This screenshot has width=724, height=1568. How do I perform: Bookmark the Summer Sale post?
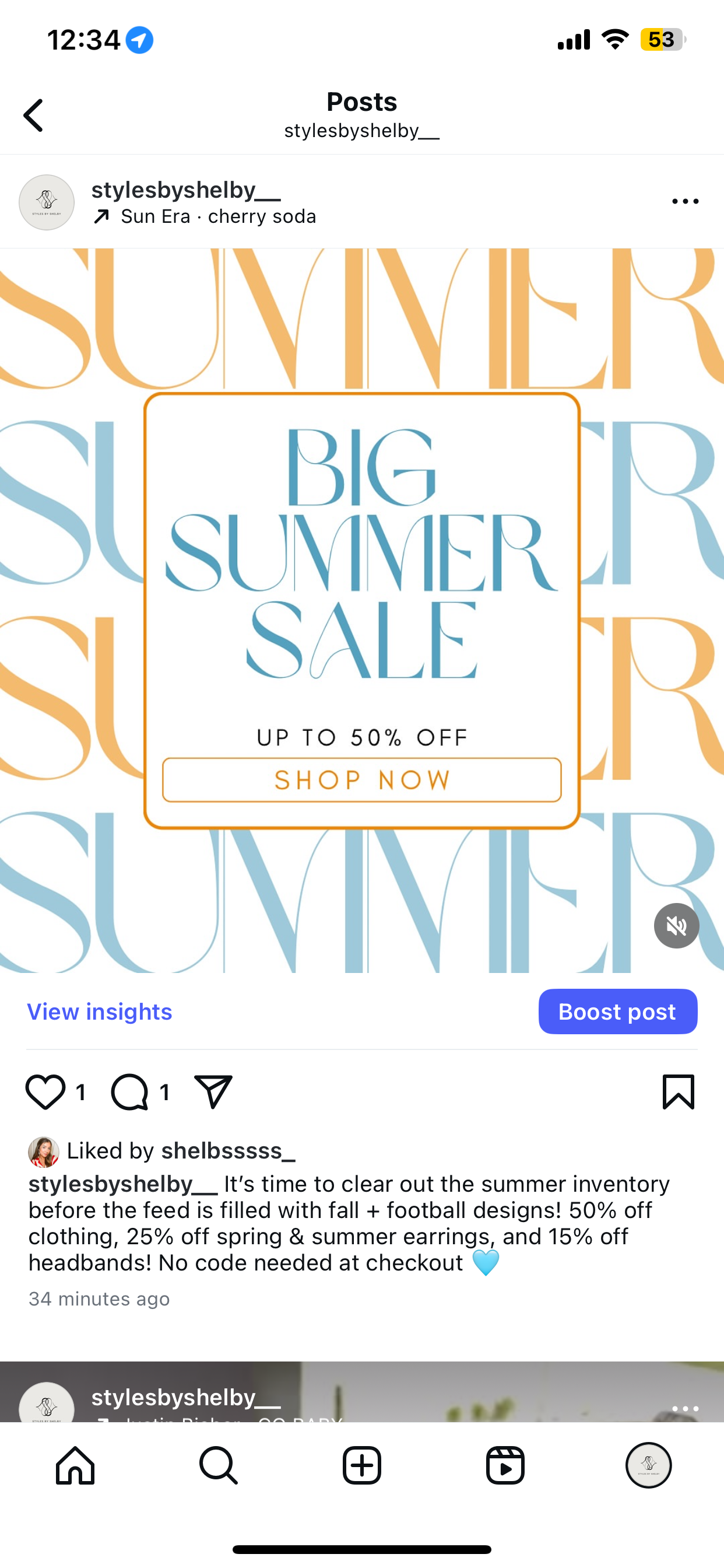click(x=678, y=1092)
